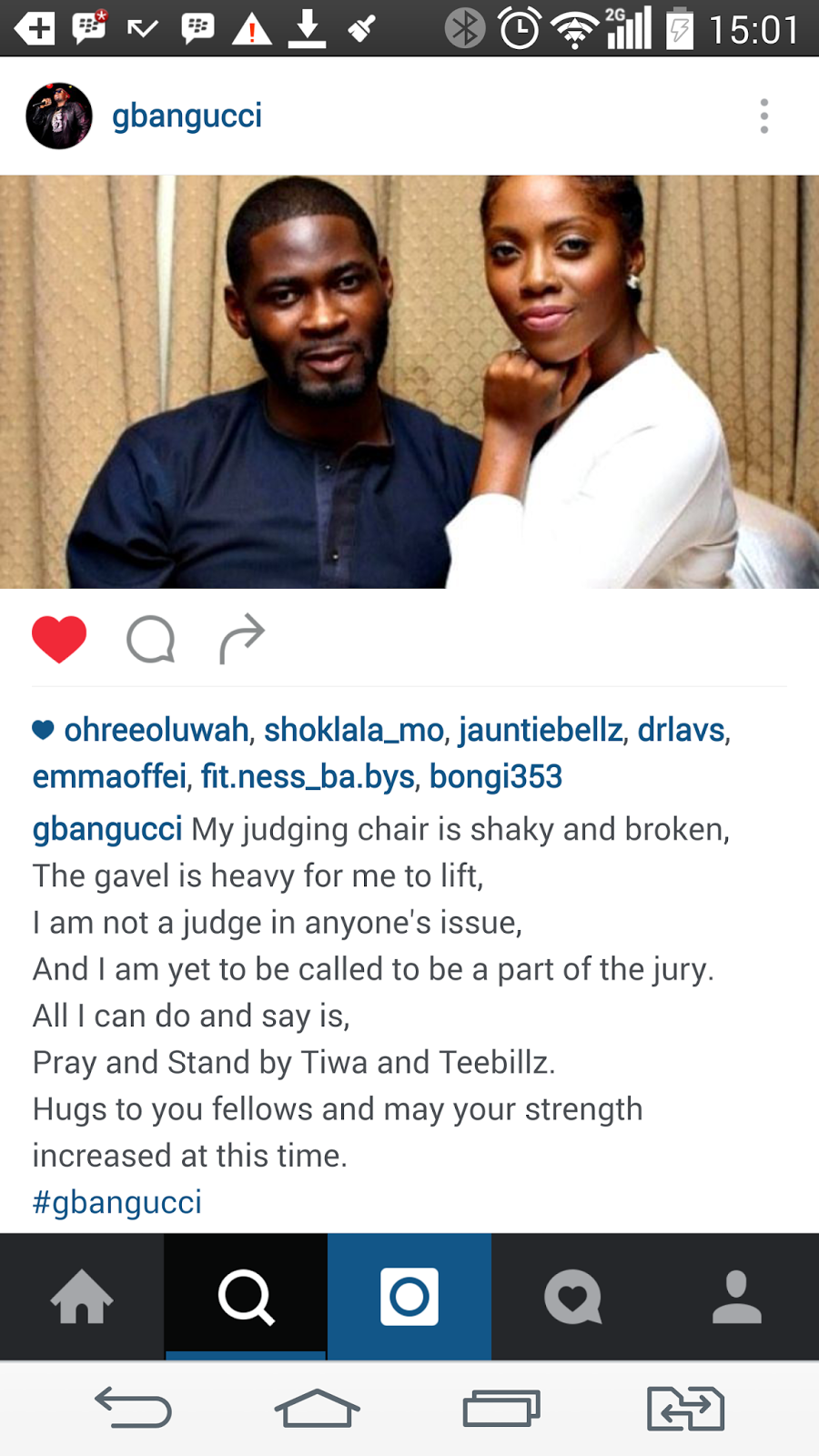
Task: Open the gbangucci username in post header
Action: point(187,116)
